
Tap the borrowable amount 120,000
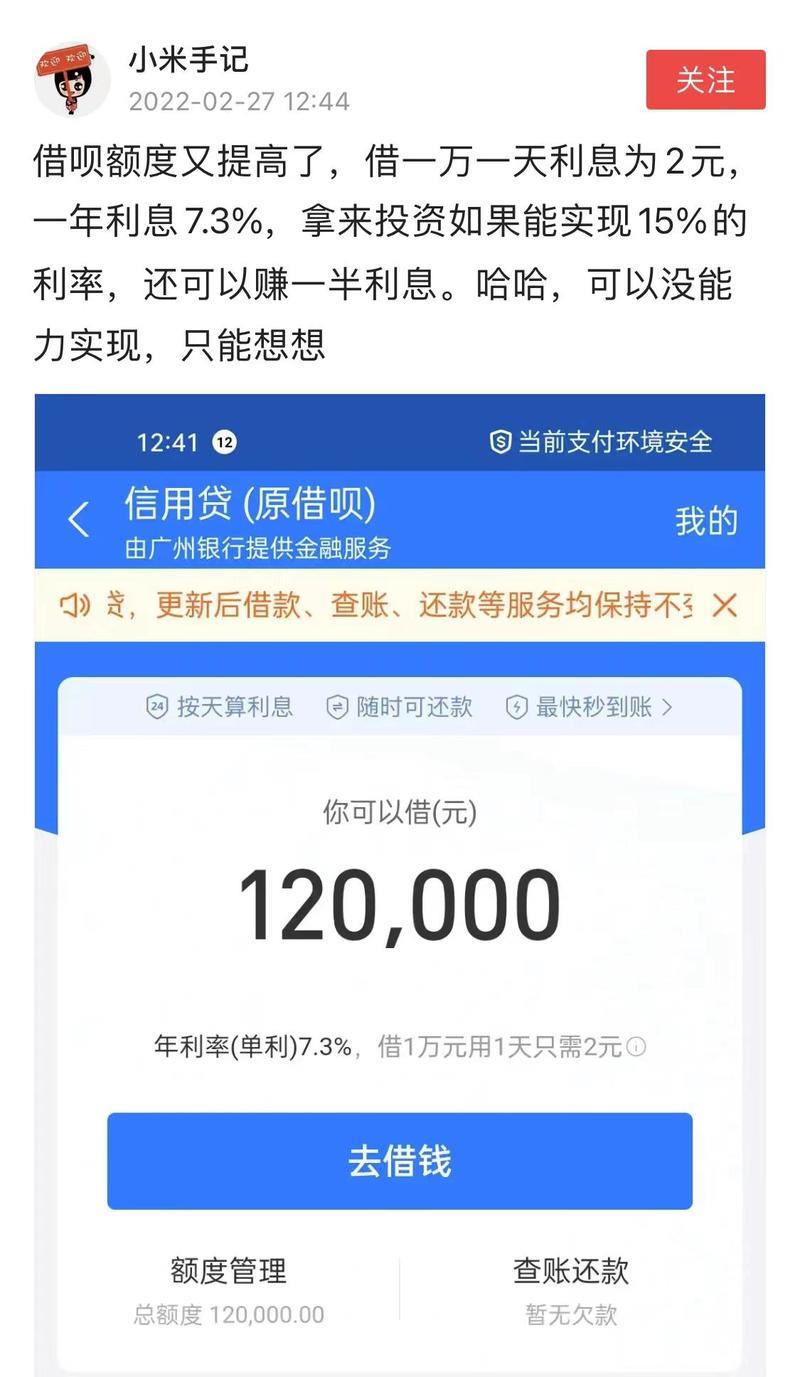click(x=400, y=902)
